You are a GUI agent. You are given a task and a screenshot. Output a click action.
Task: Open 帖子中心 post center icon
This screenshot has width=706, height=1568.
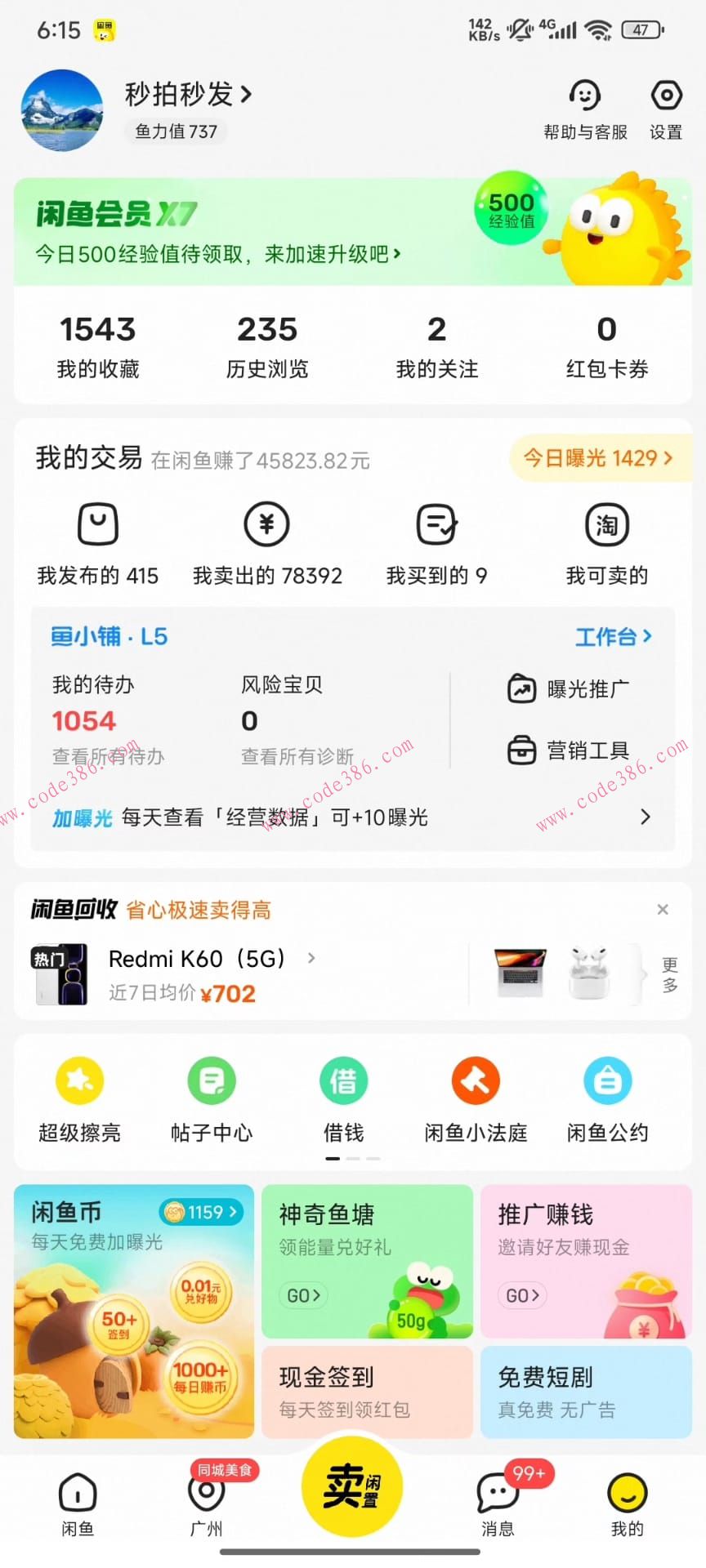[x=211, y=1080]
